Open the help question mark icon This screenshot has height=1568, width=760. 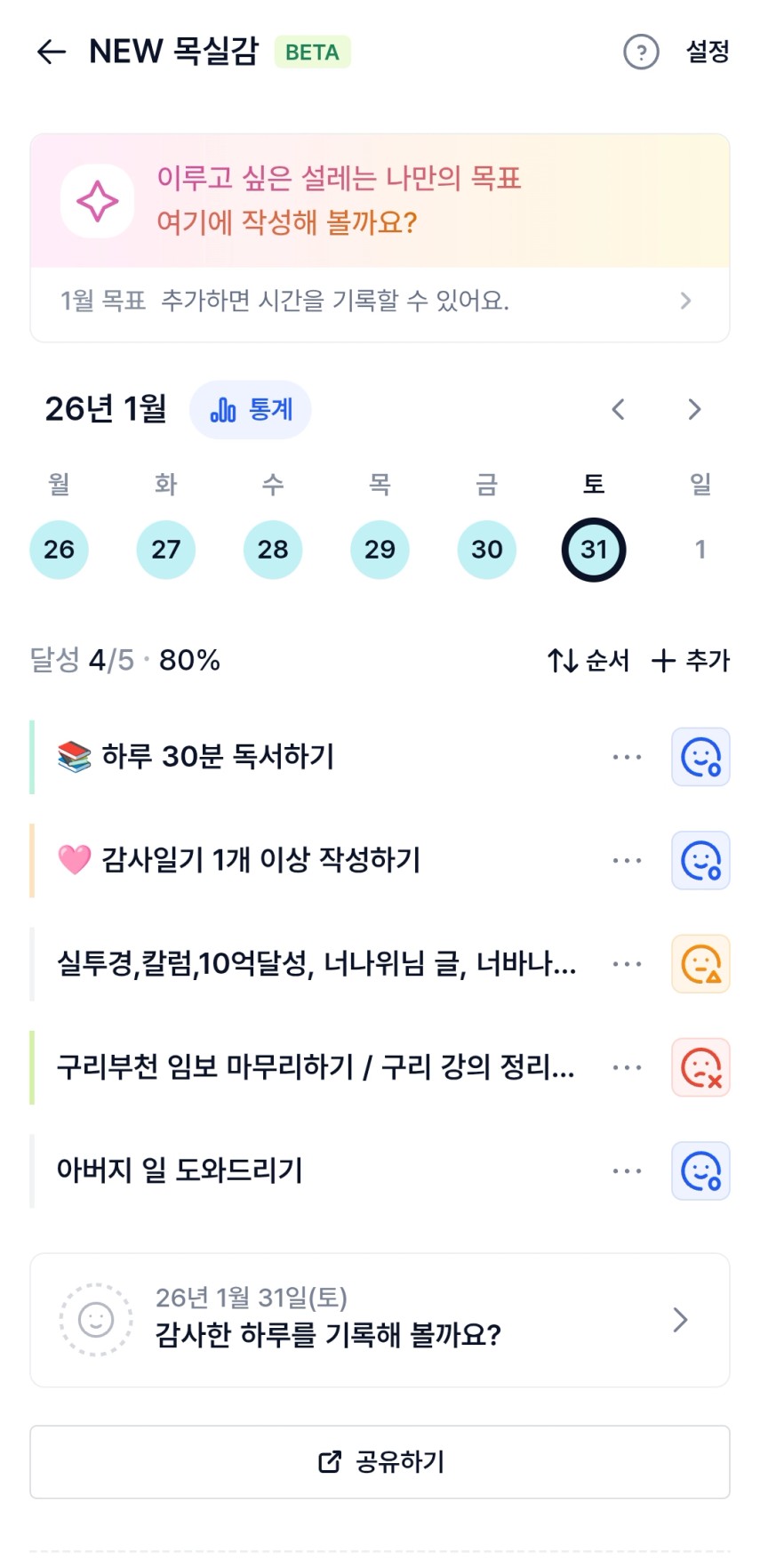tap(641, 52)
